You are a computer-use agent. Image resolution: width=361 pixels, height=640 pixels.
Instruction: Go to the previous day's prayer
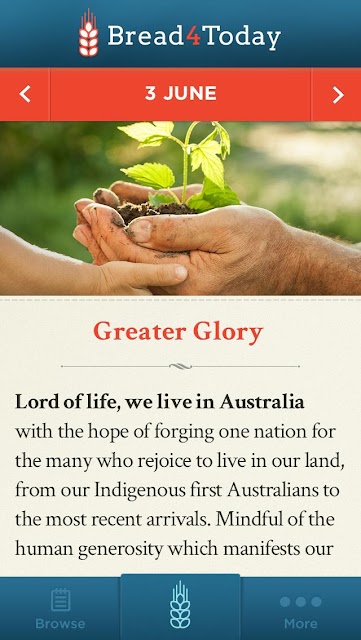[25, 94]
